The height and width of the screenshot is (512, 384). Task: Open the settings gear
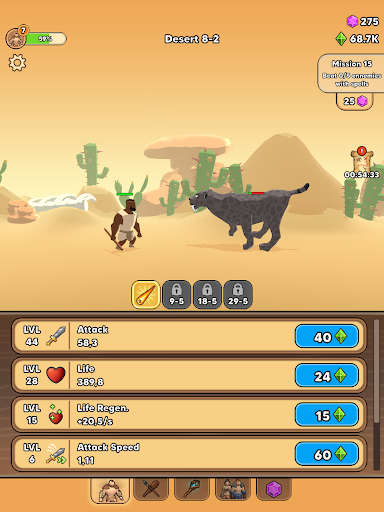(17, 63)
